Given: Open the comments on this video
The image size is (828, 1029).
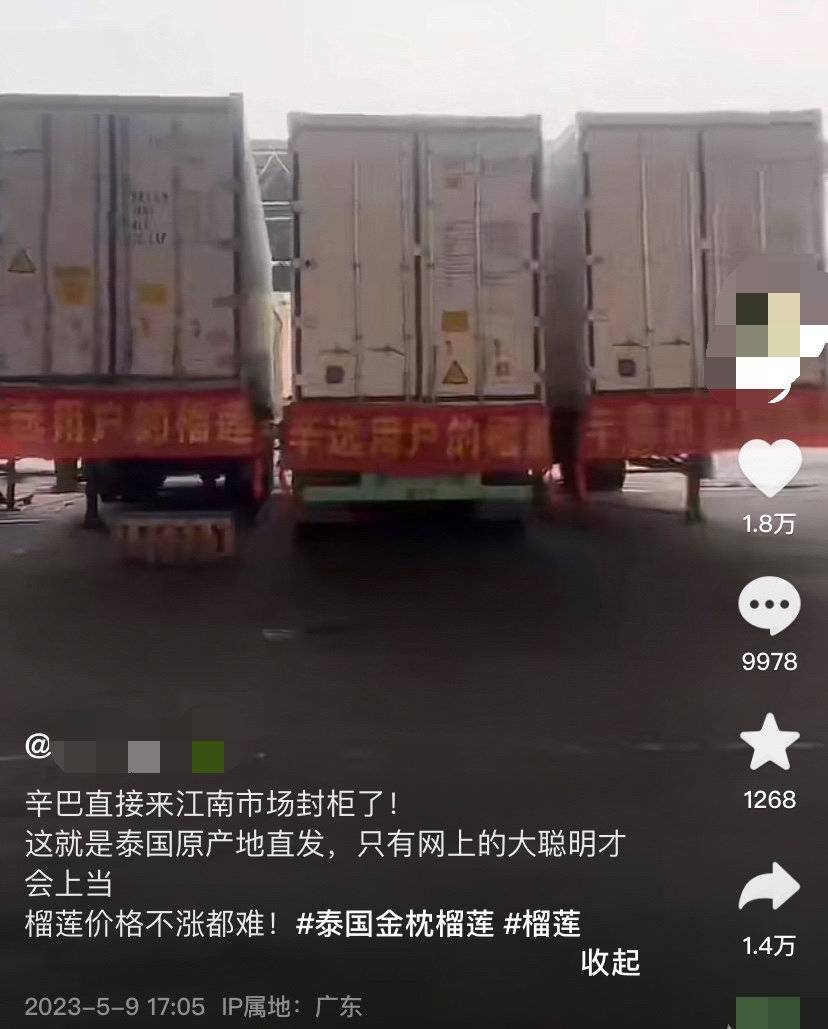Looking at the screenshot, I should click(x=769, y=607).
